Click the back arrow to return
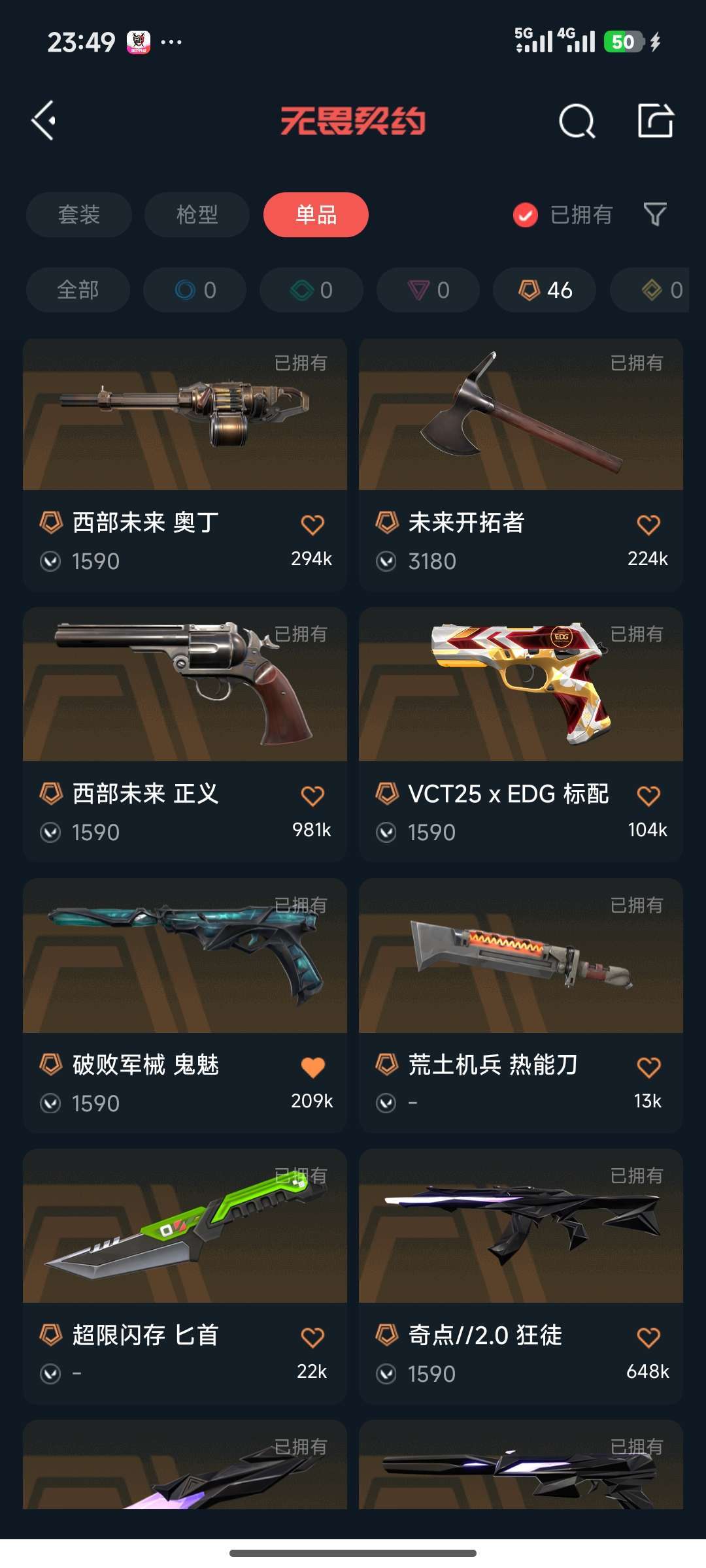The height and width of the screenshot is (1568, 706). (44, 121)
